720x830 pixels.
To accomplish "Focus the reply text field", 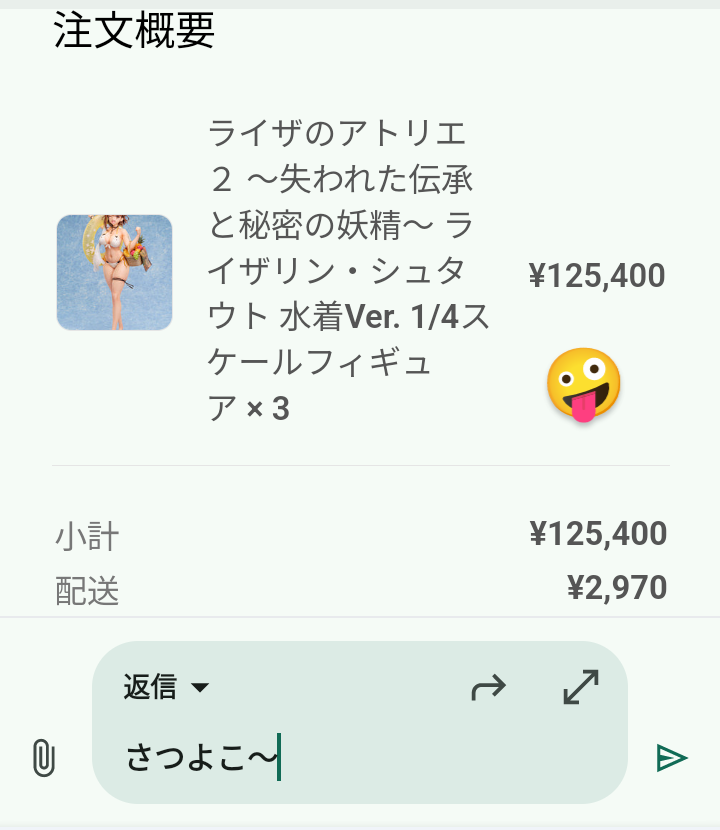I will [380, 758].
